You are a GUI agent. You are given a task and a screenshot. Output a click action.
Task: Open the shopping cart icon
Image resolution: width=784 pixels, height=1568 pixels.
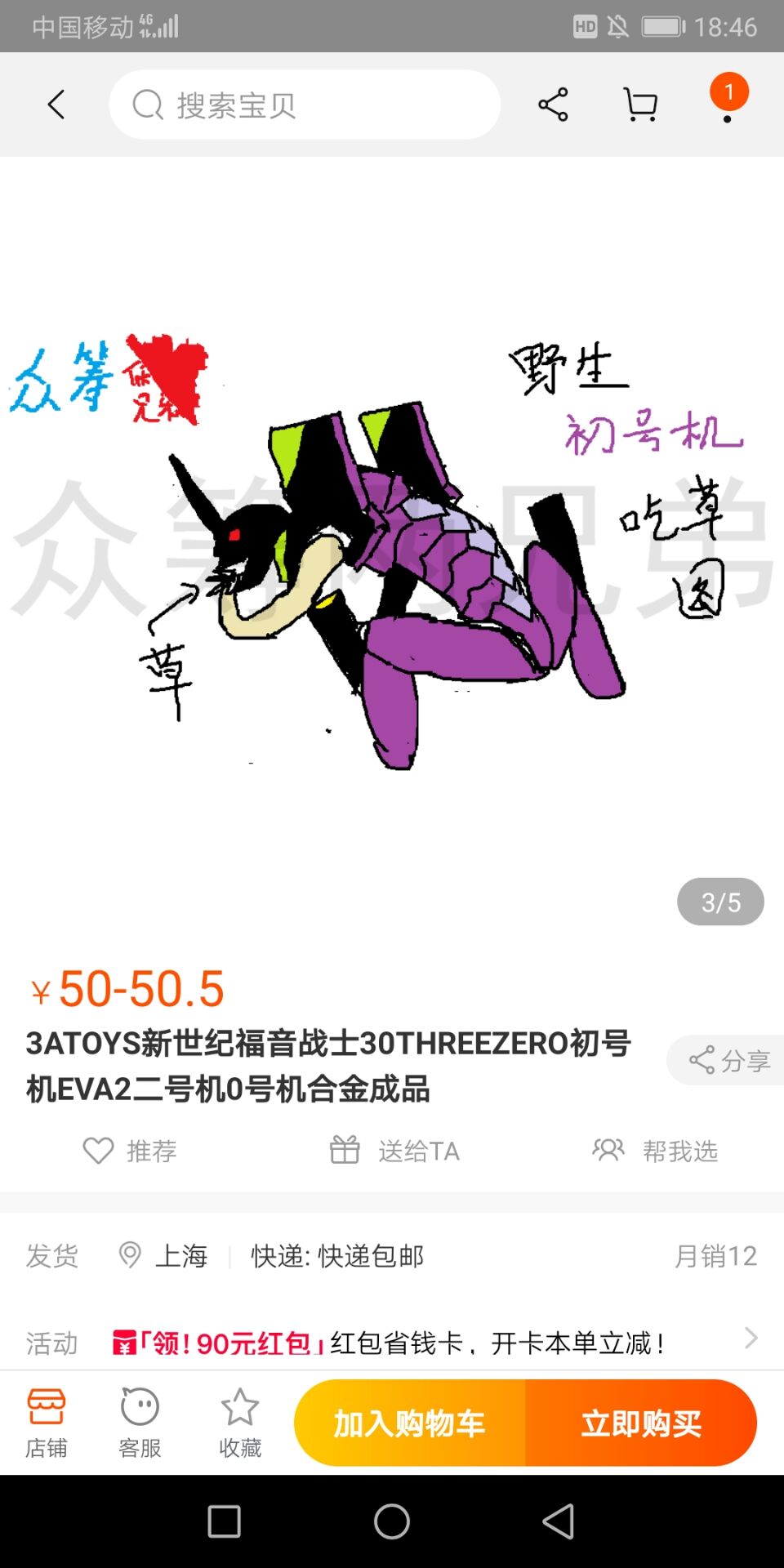[640, 105]
